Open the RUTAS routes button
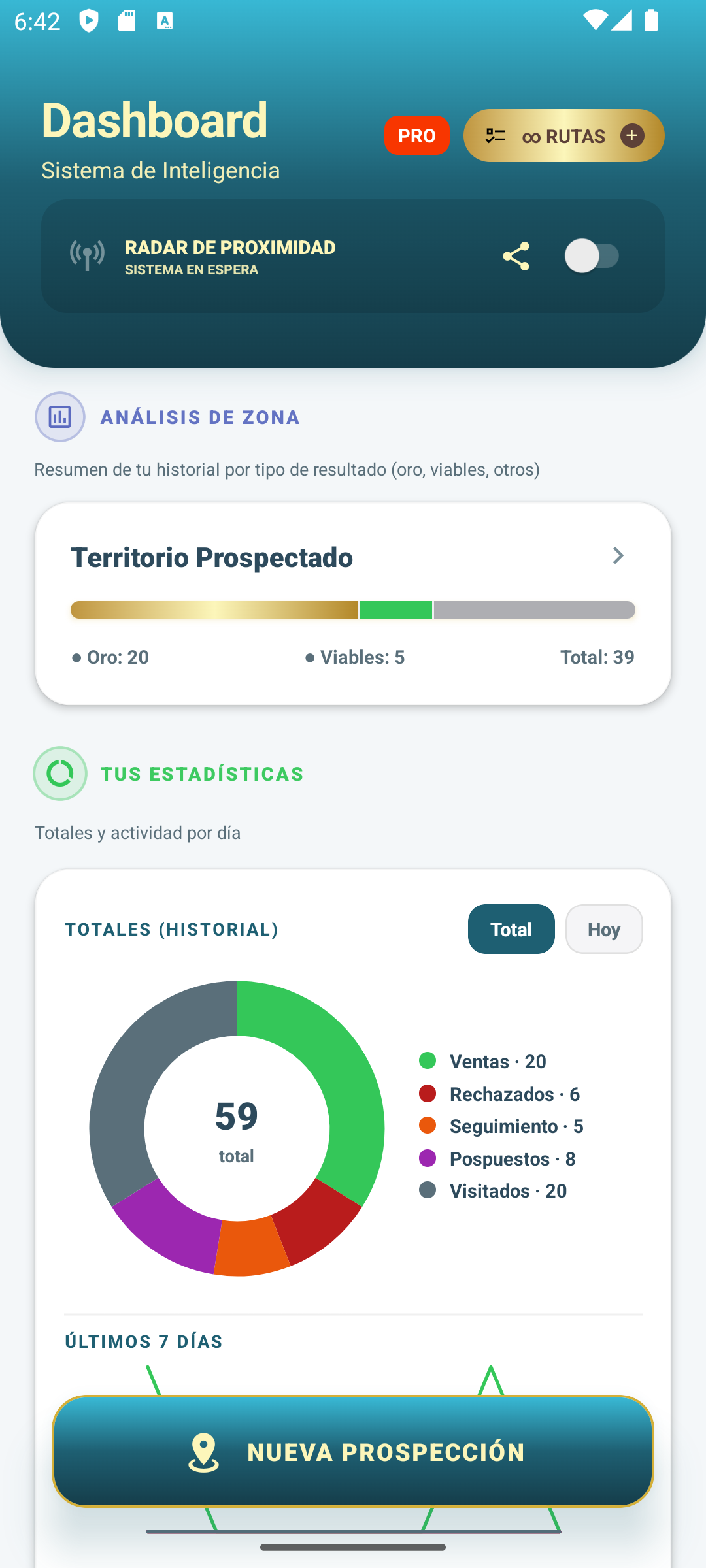The width and height of the screenshot is (706, 1568). tap(563, 135)
